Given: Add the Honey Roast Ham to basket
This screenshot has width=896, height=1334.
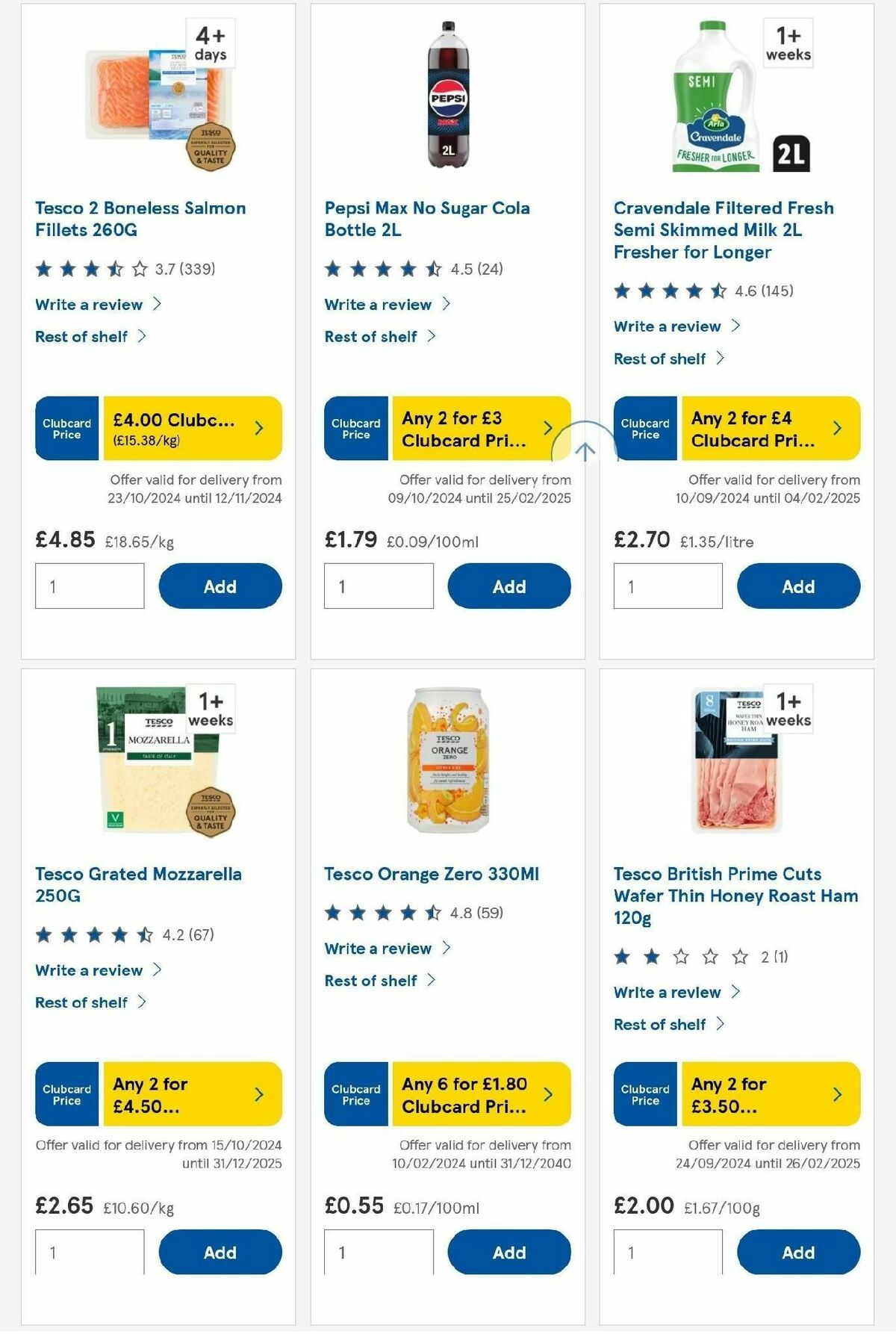Looking at the screenshot, I should click(x=798, y=1253).
